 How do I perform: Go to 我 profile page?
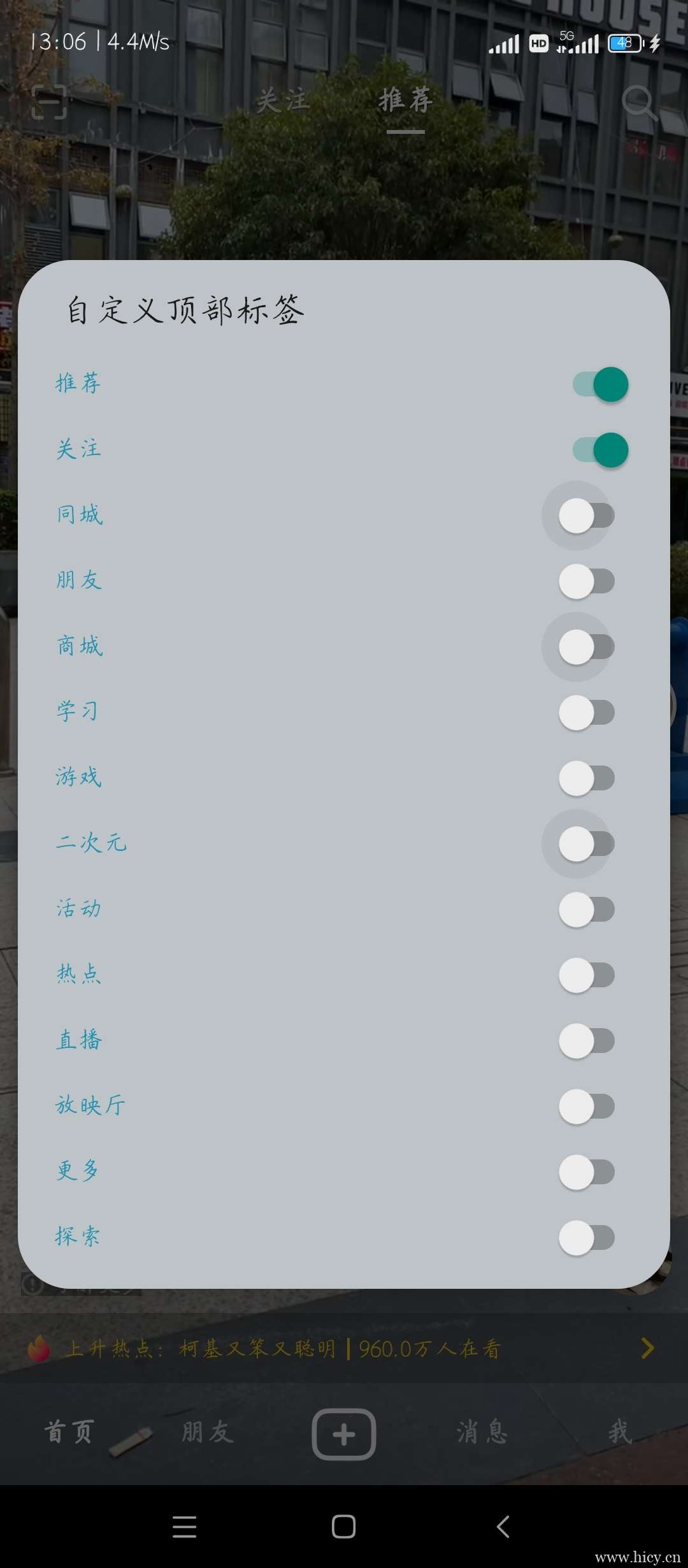[x=619, y=1433]
